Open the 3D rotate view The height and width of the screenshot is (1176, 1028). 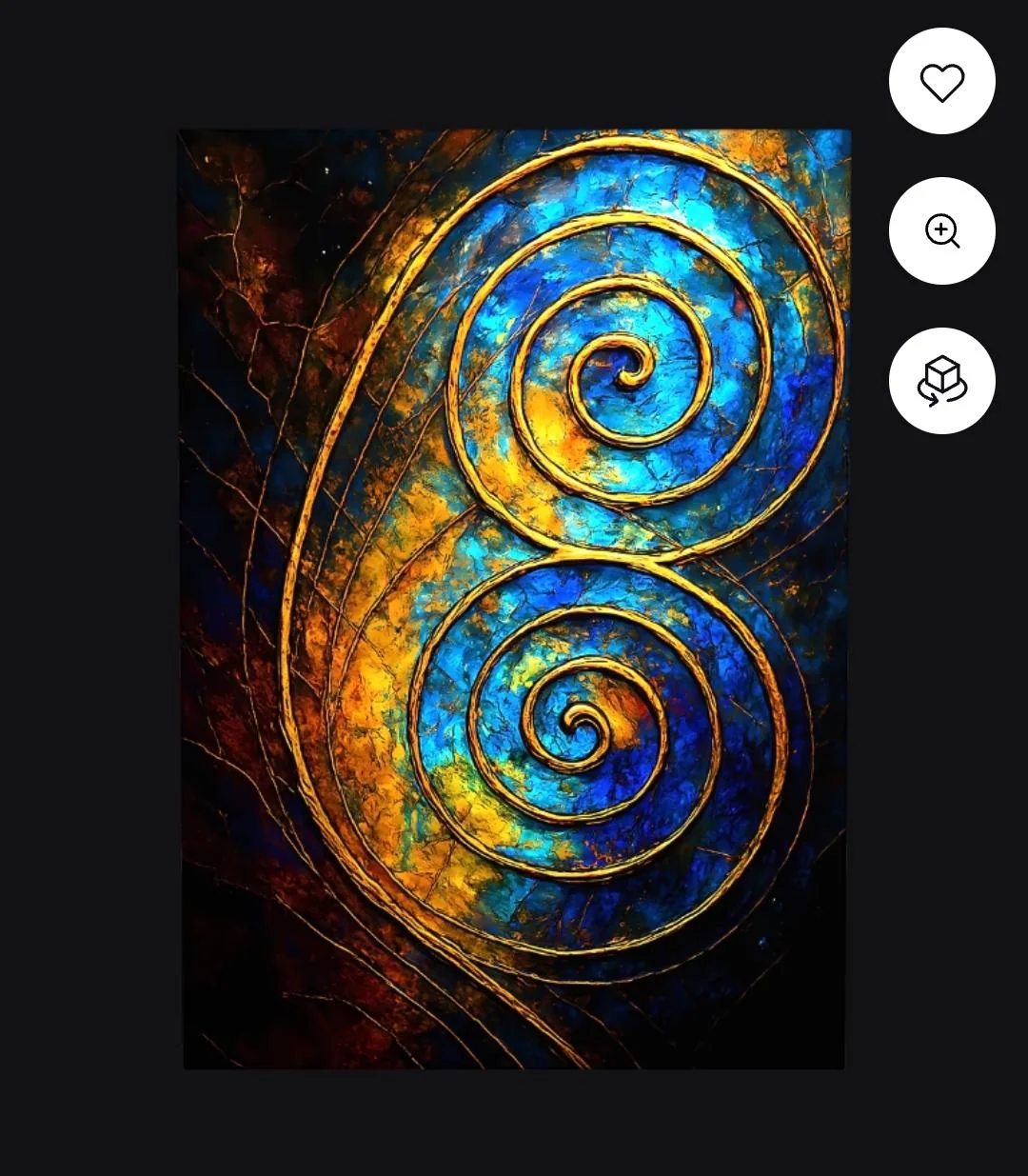941,381
